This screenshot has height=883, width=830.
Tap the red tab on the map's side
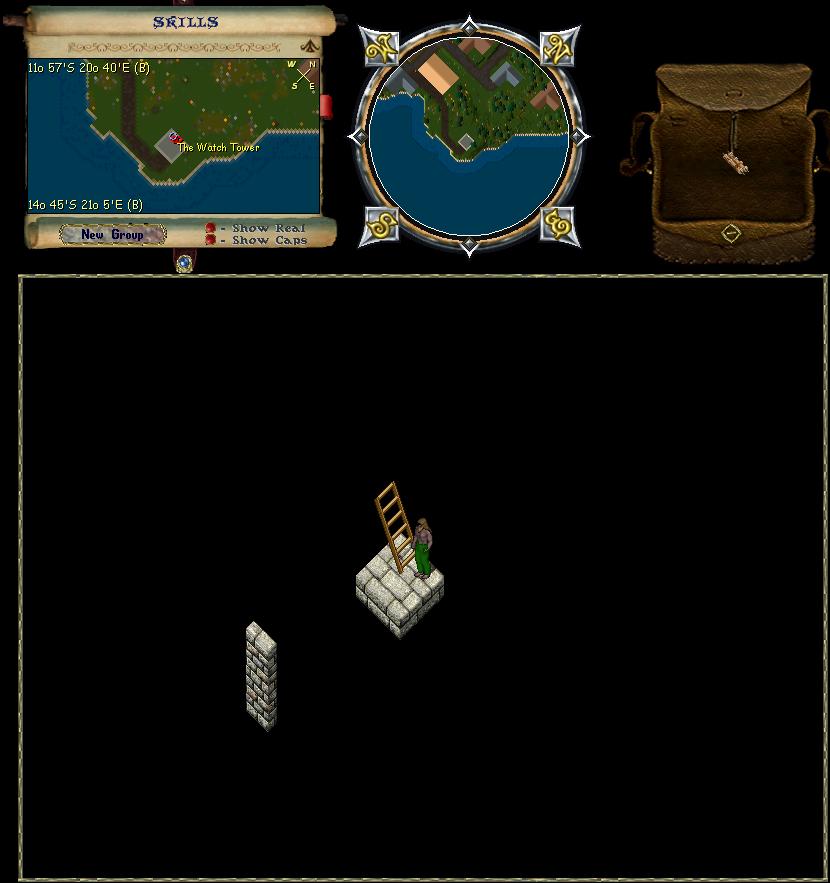click(x=326, y=106)
